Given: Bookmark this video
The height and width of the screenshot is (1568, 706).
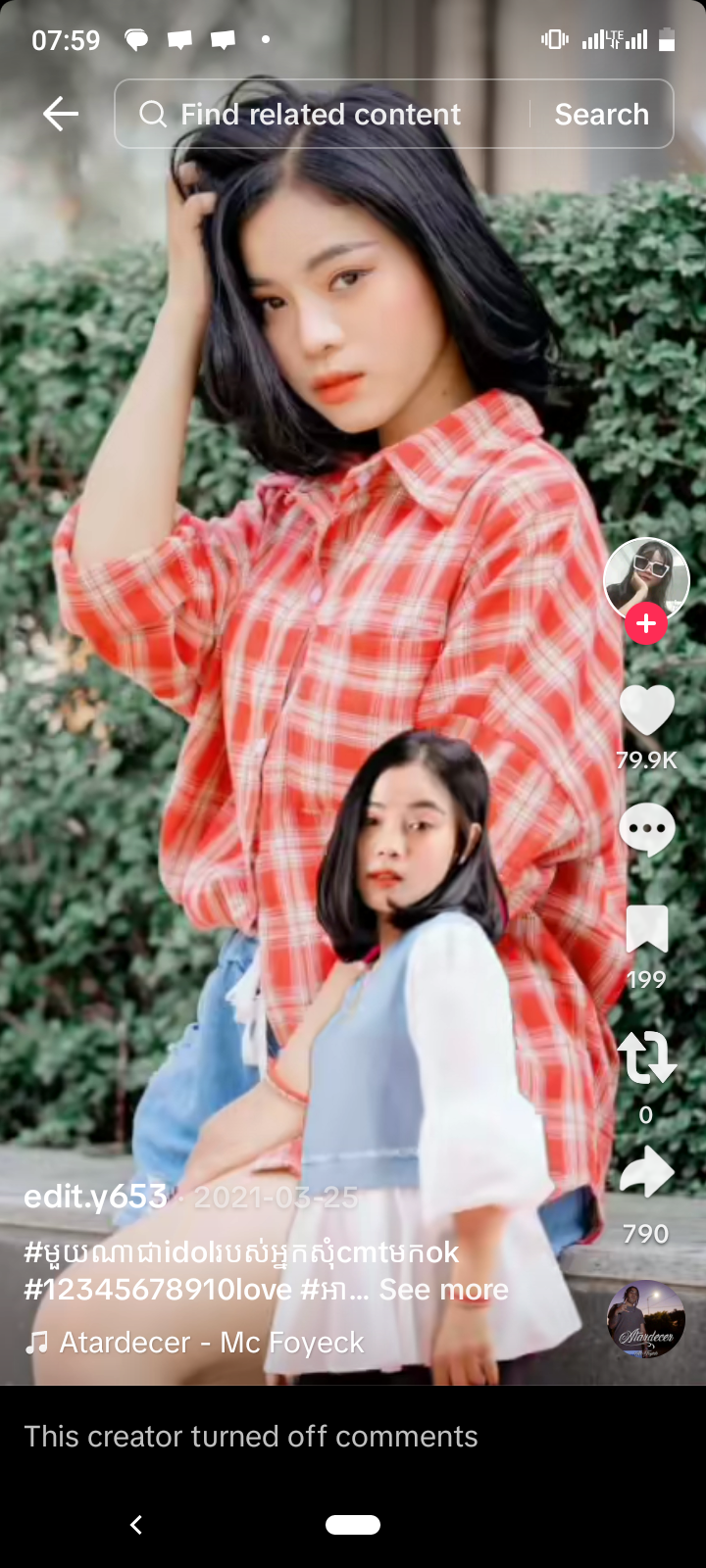Looking at the screenshot, I should point(646,930).
